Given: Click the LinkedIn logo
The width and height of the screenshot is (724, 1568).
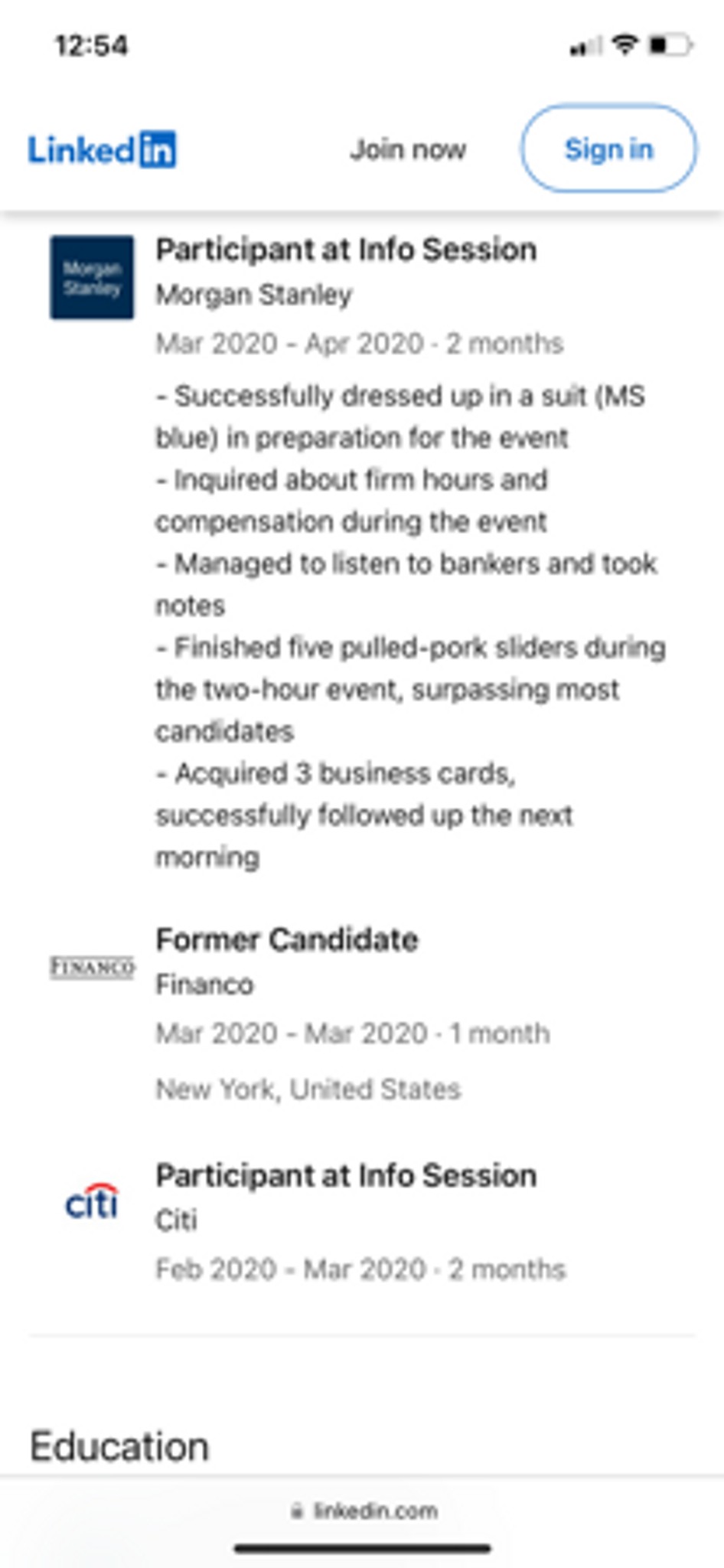Looking at the screenshot, I should pos(102,149).
